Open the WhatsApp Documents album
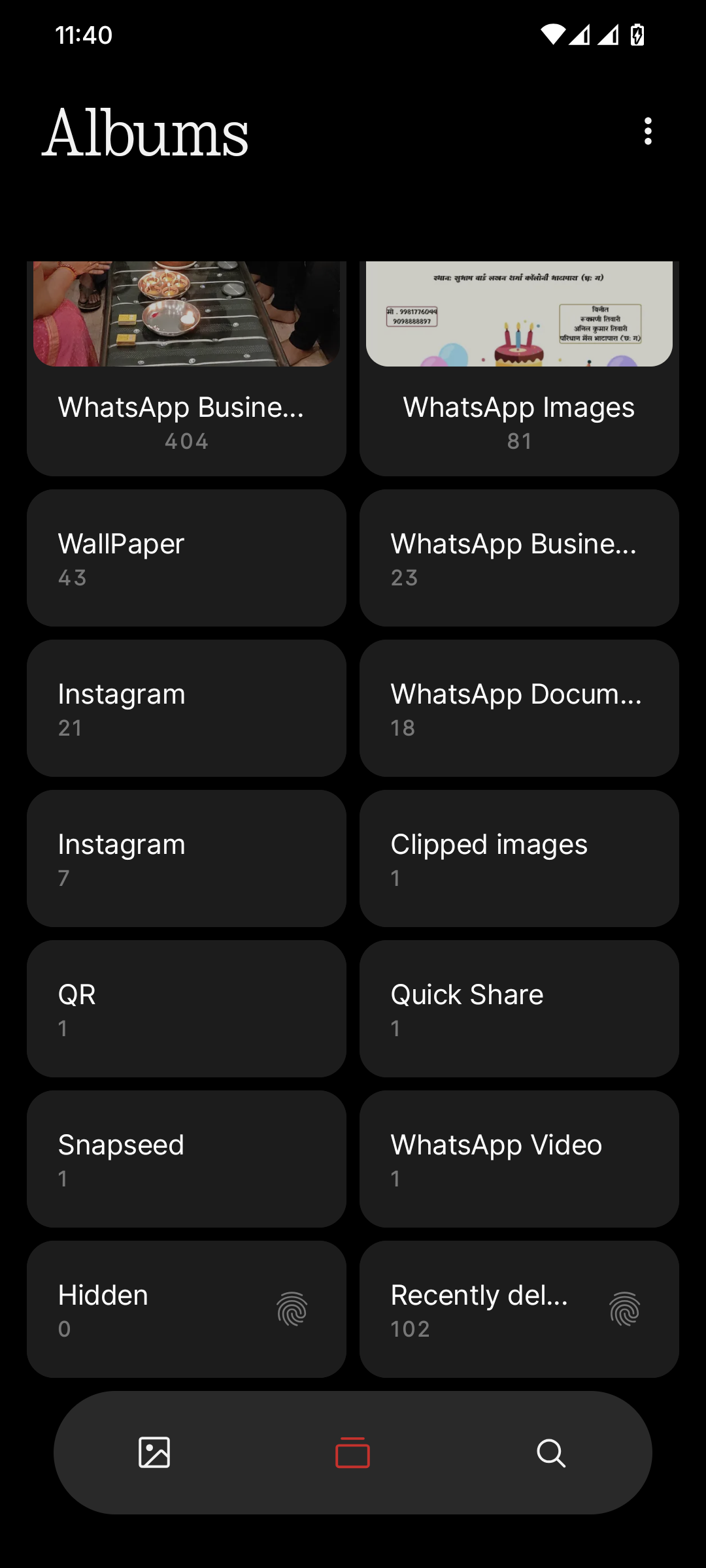 pos(519,708)
